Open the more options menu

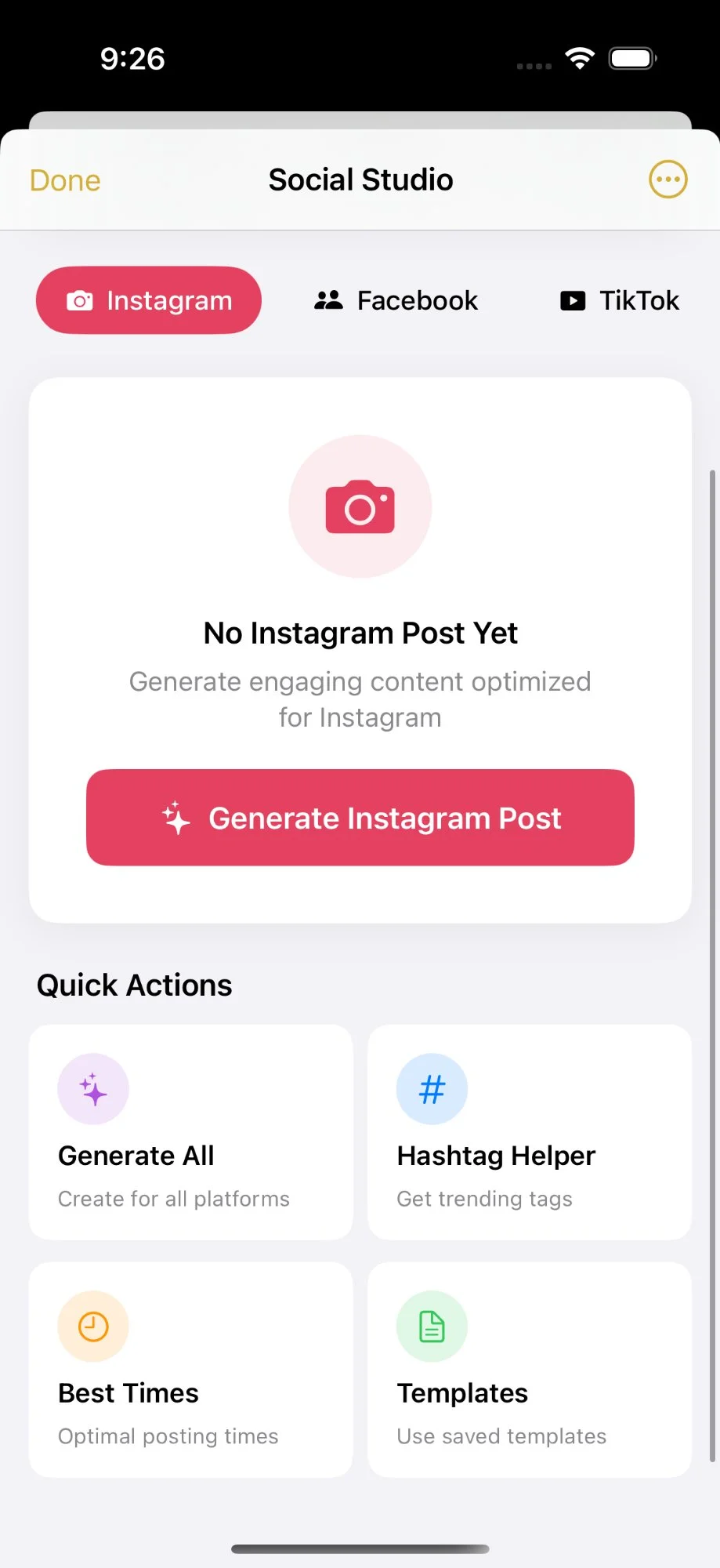(x=668, y=180)
